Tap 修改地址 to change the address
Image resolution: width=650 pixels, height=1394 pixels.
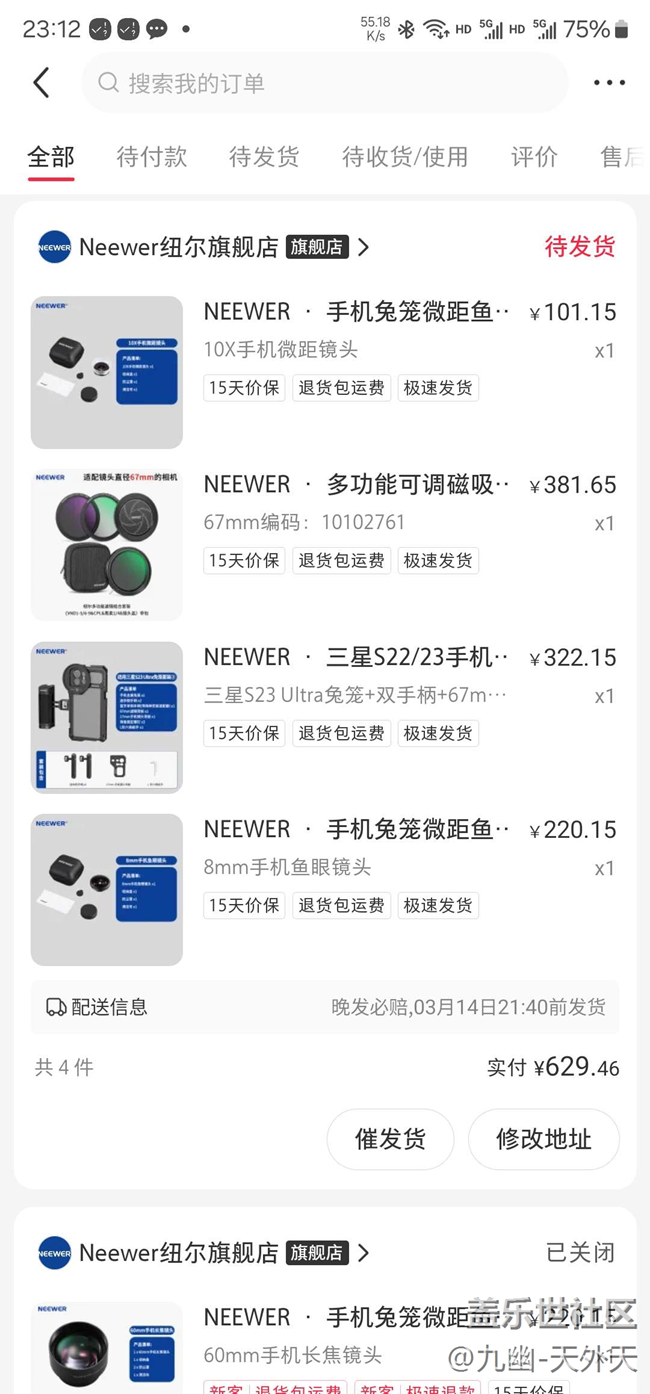click(x=543, y=1139)
